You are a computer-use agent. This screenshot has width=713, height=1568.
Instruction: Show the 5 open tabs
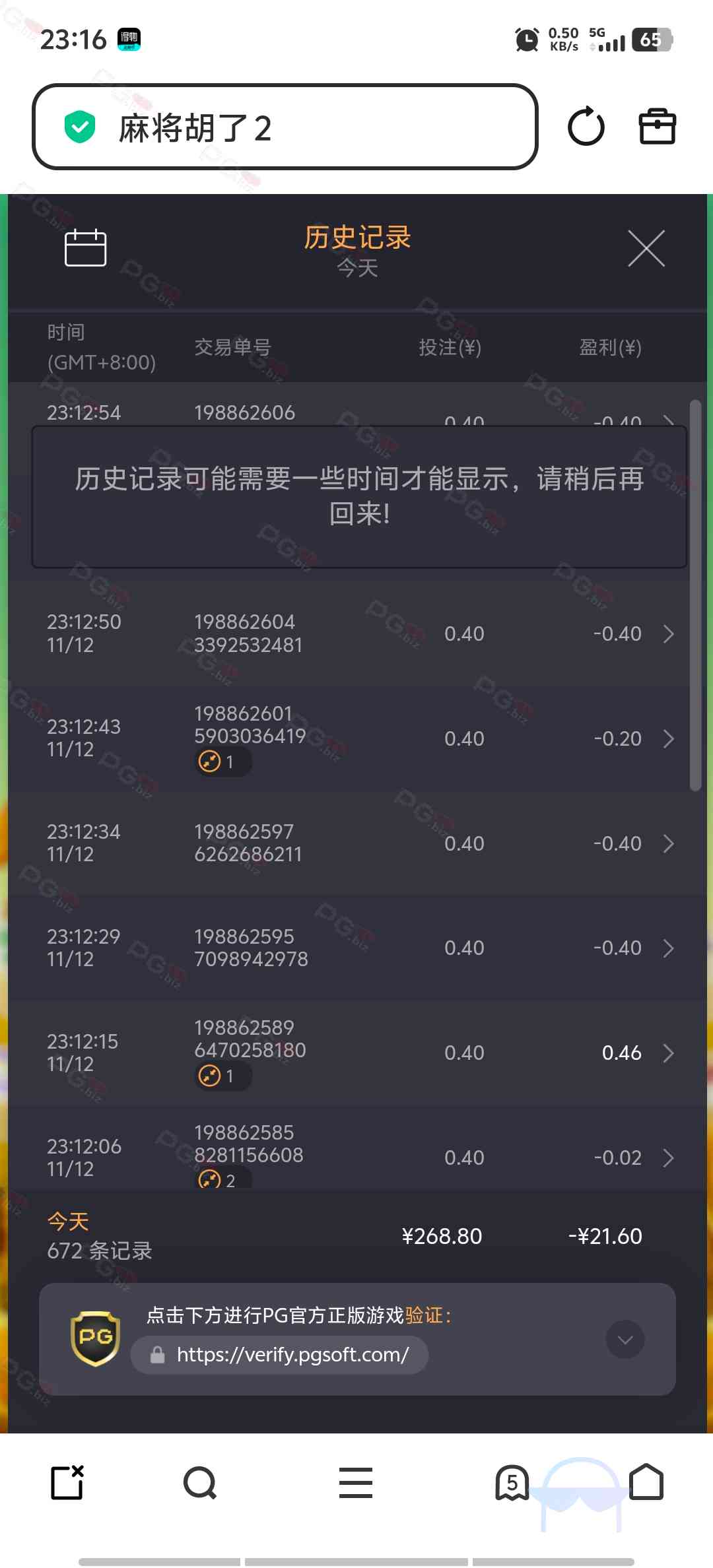click(512, 1483)
